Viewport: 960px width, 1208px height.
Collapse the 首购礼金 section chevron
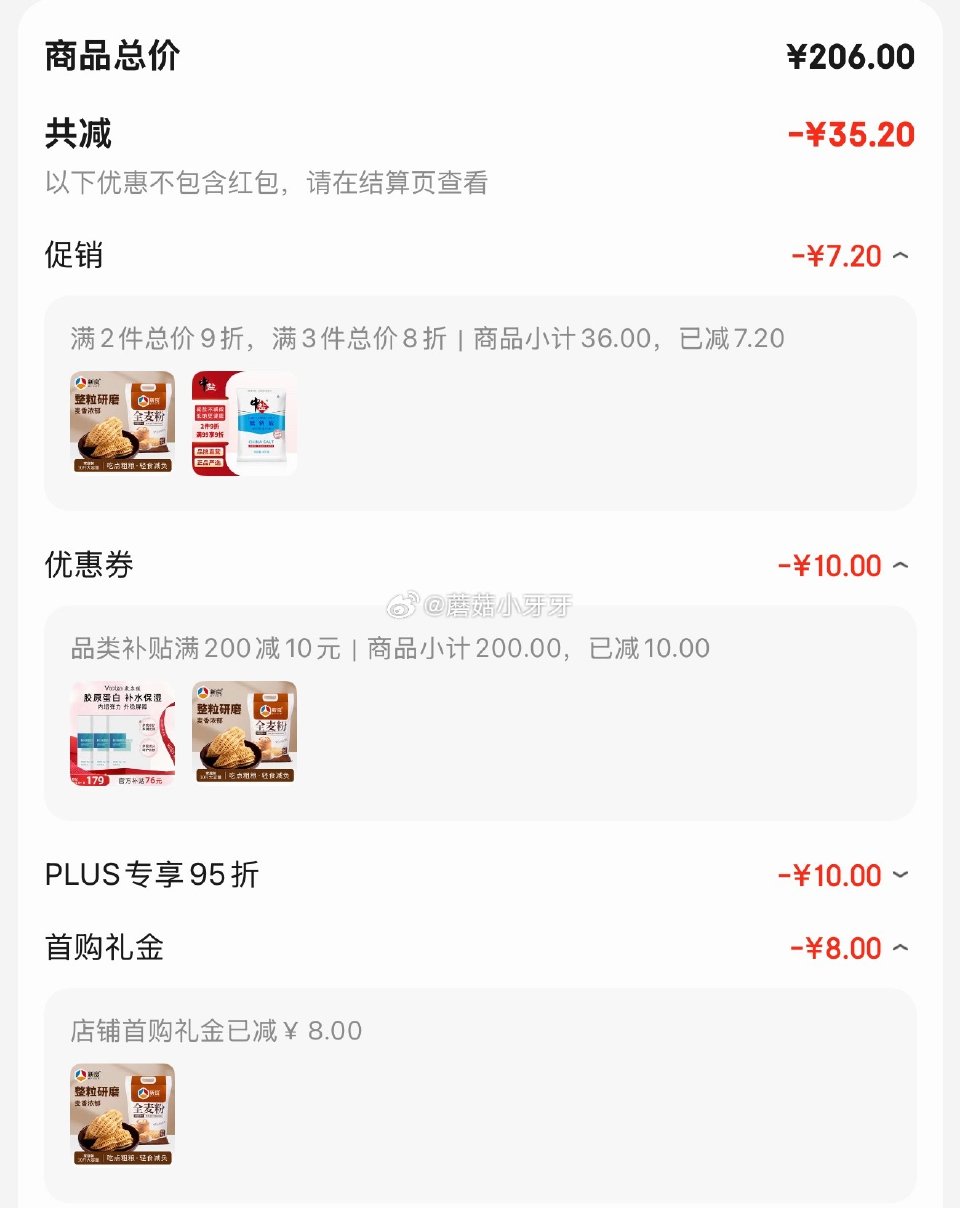(x=899, y=947)
